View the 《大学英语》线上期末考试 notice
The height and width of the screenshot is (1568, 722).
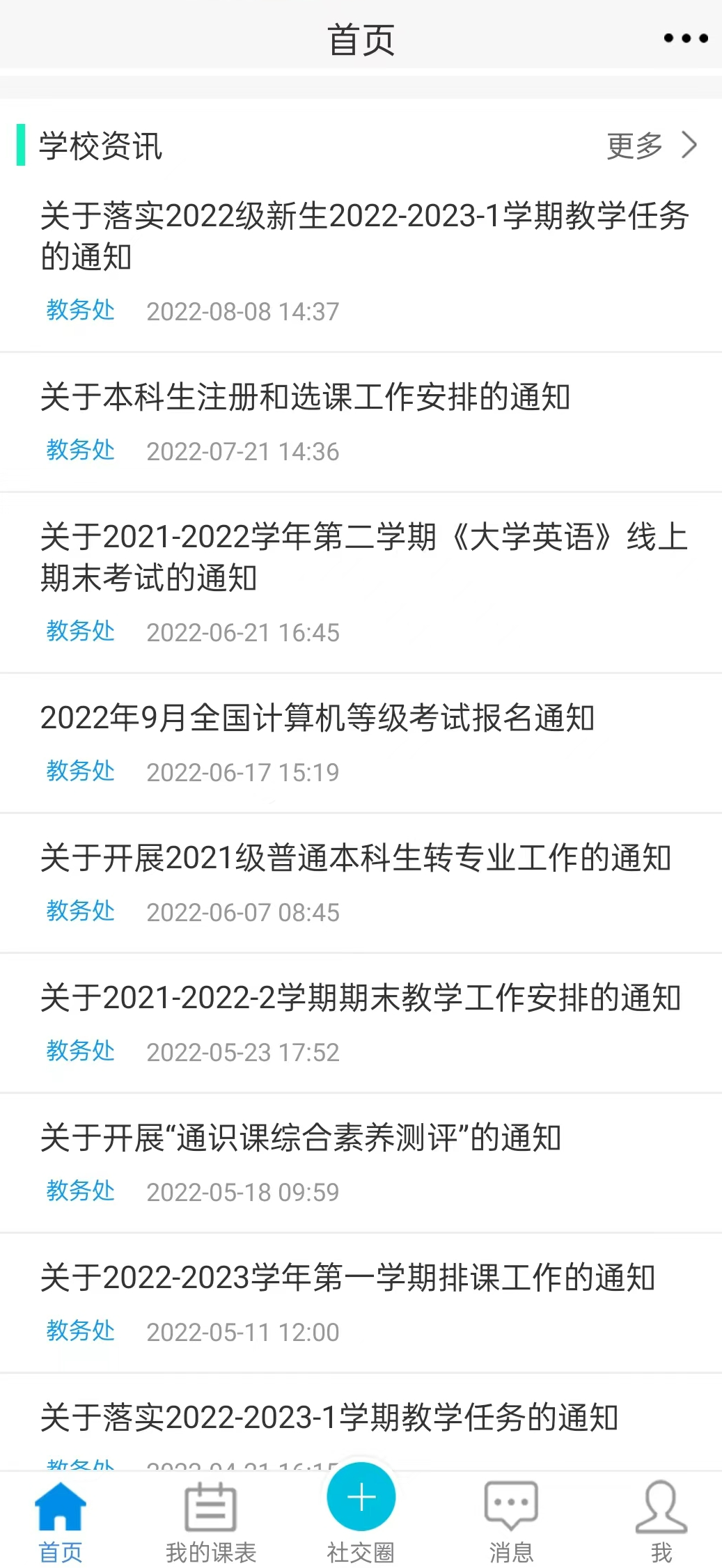click(x=363, y=557)
